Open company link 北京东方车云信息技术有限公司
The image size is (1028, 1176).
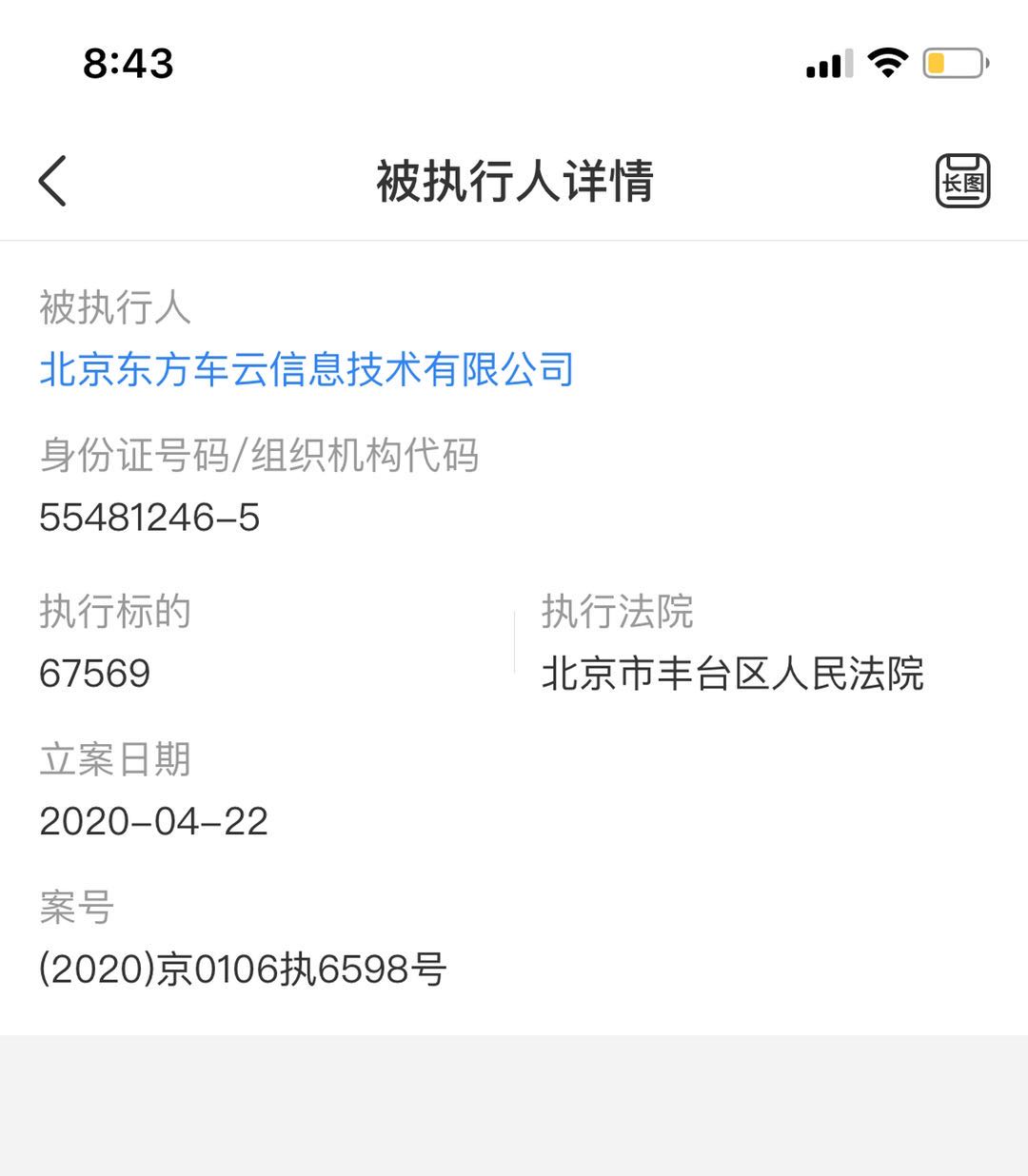tap(306, 369)
